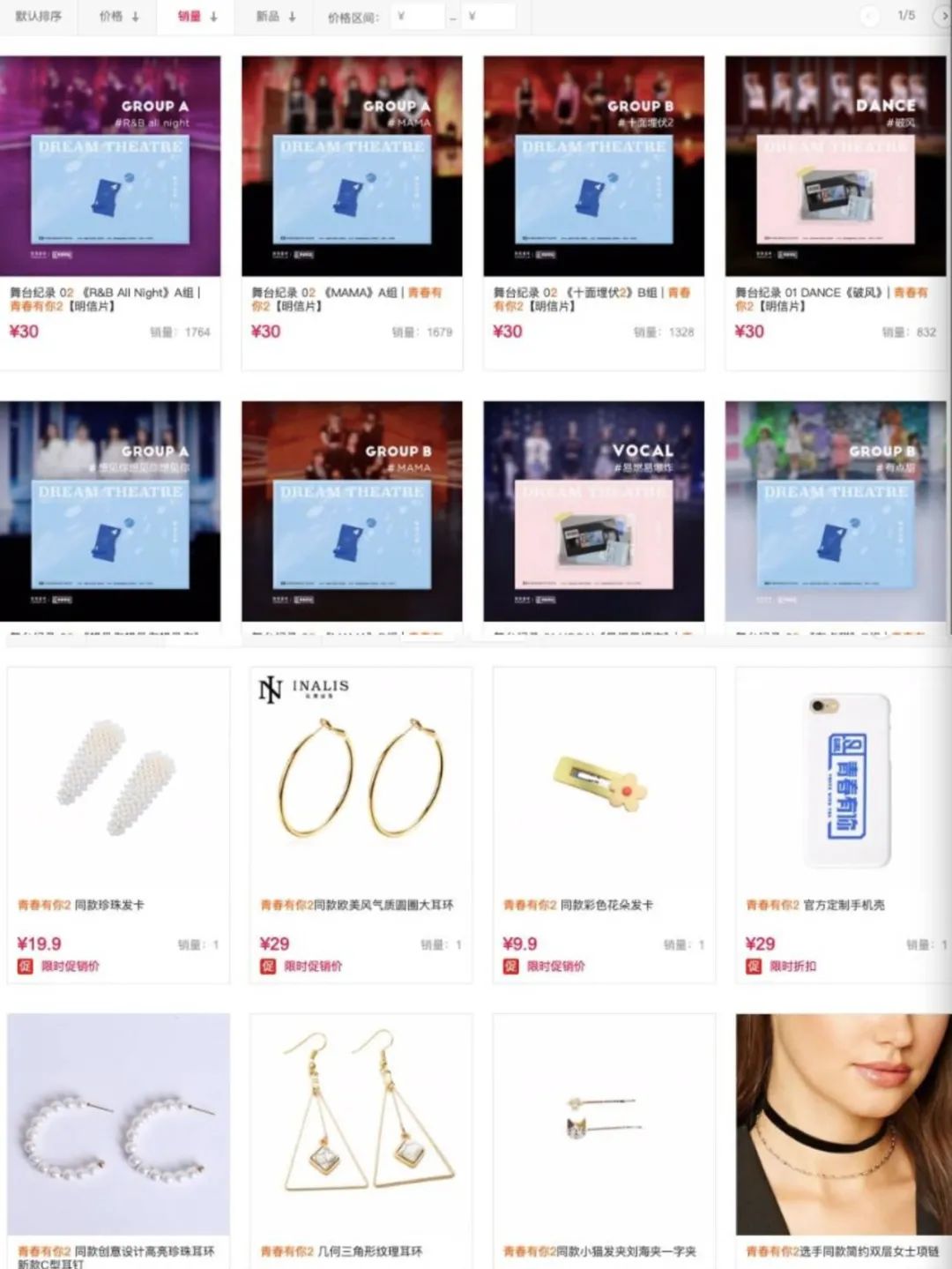Go to next results page arrow
Viewport: 952px width, 1269px height.
[943, 16]
